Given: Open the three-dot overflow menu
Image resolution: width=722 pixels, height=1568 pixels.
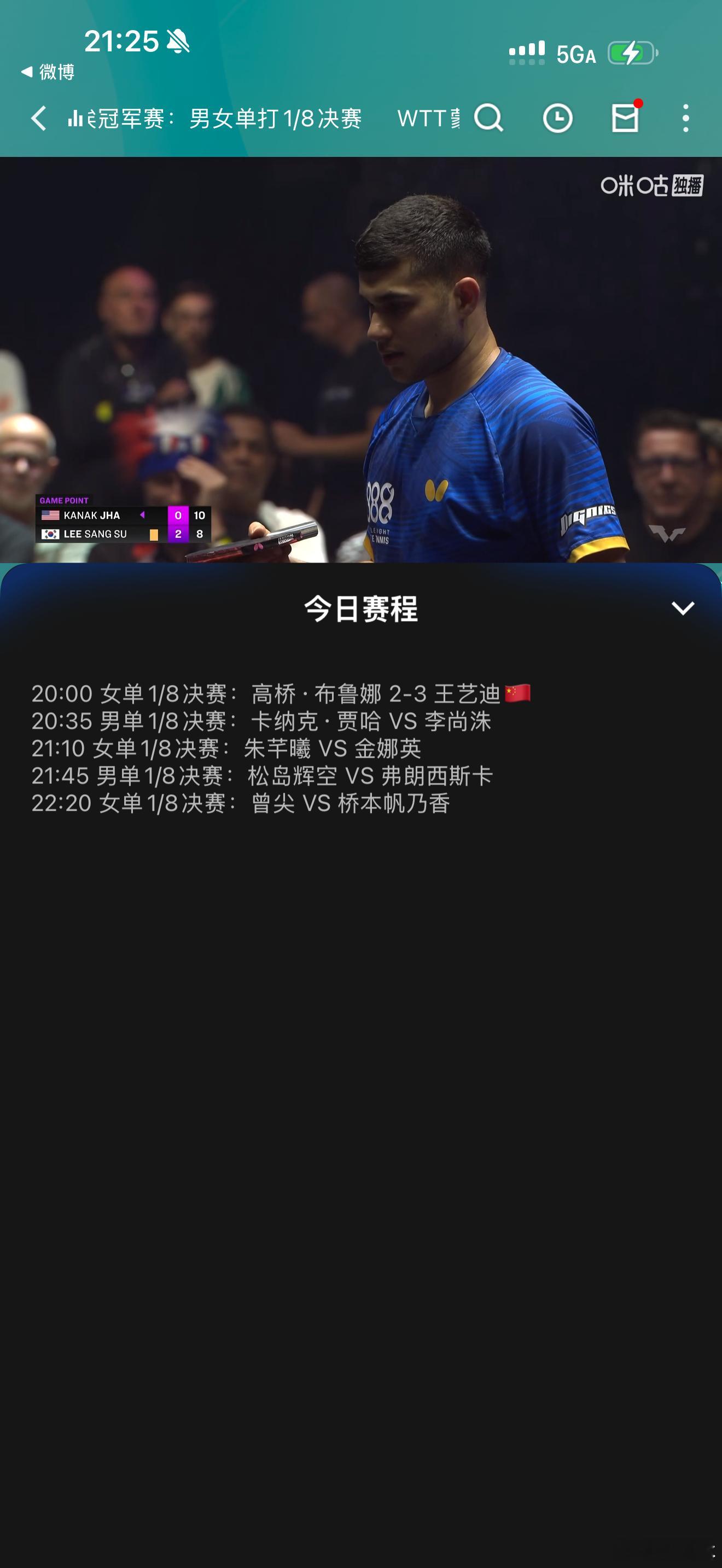Looking at the screenshot, I should pos(685,119).
